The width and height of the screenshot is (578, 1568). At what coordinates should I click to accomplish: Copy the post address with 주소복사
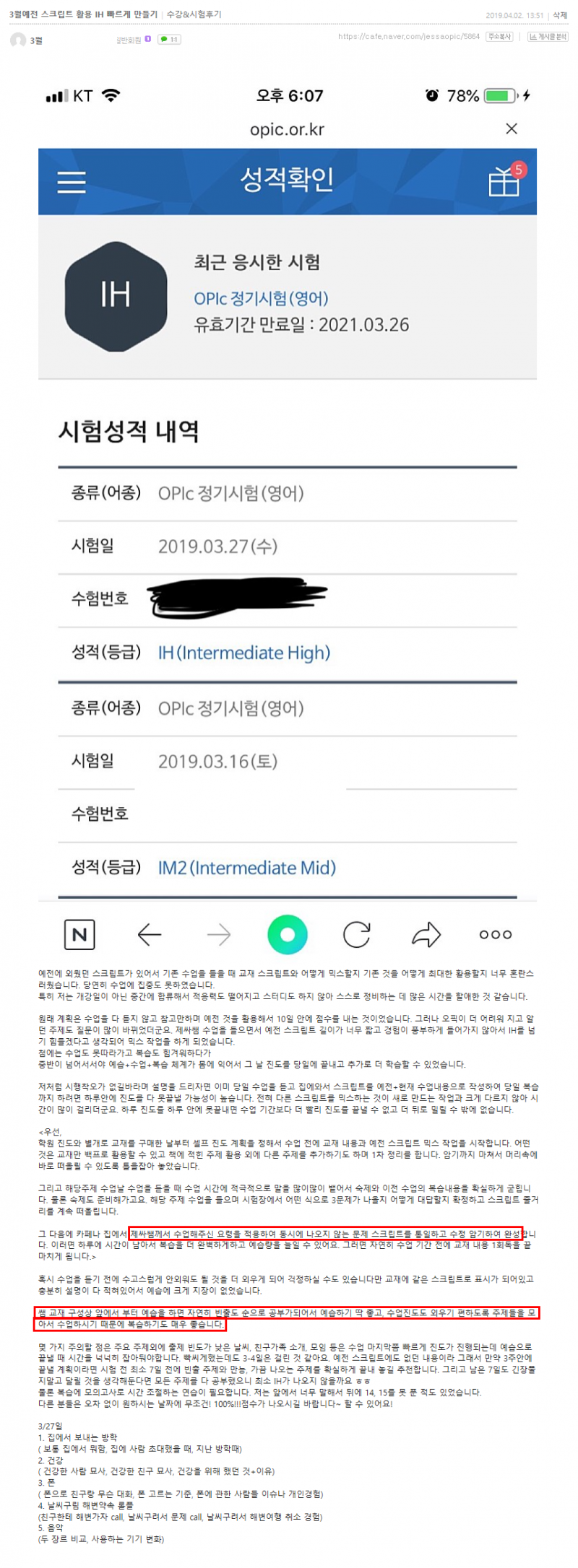click(x=499, y=36)
